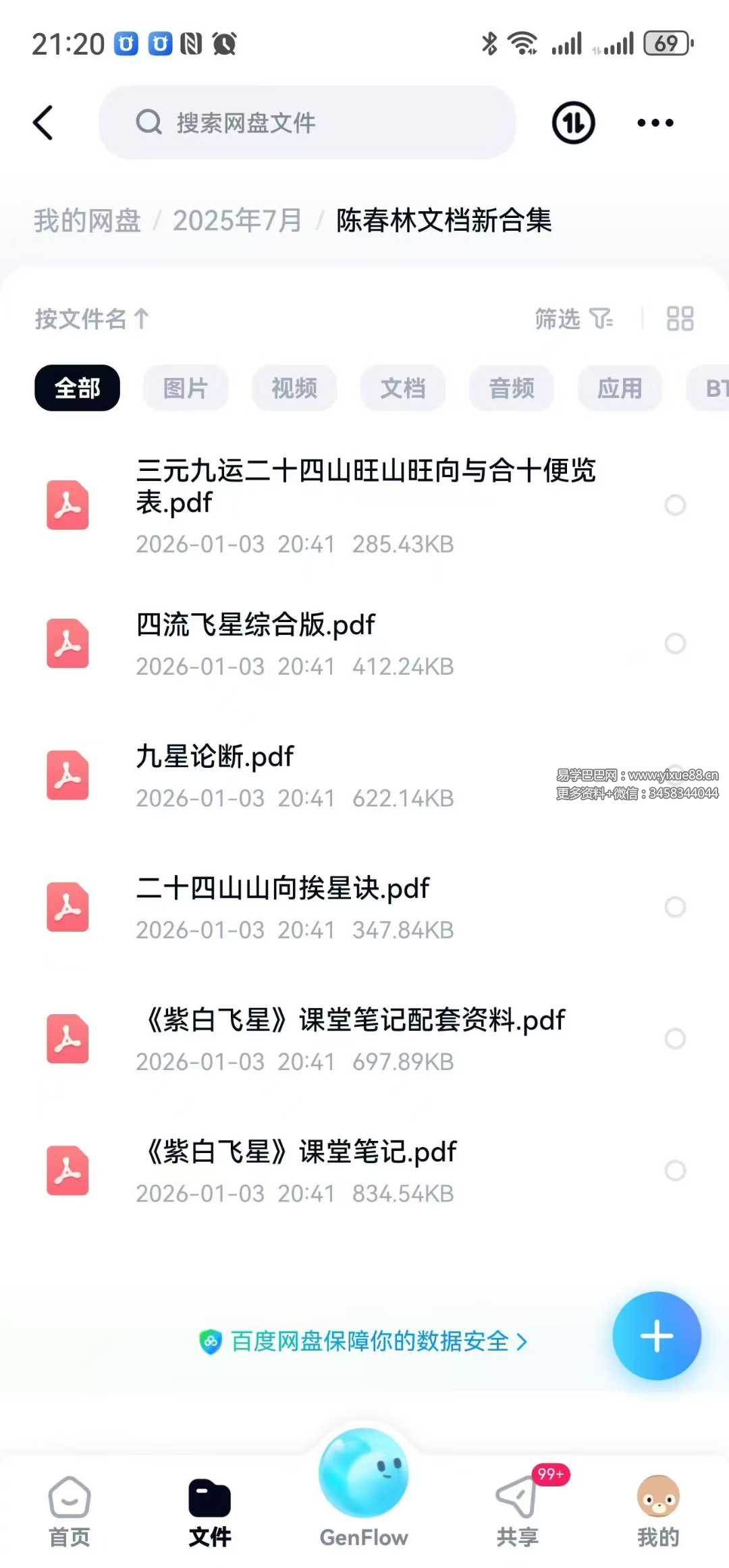Select the checkbox beside 四流飞星综合版.pdf
Viewport: 729px width, 1568px height.
[x=674, y=643]
